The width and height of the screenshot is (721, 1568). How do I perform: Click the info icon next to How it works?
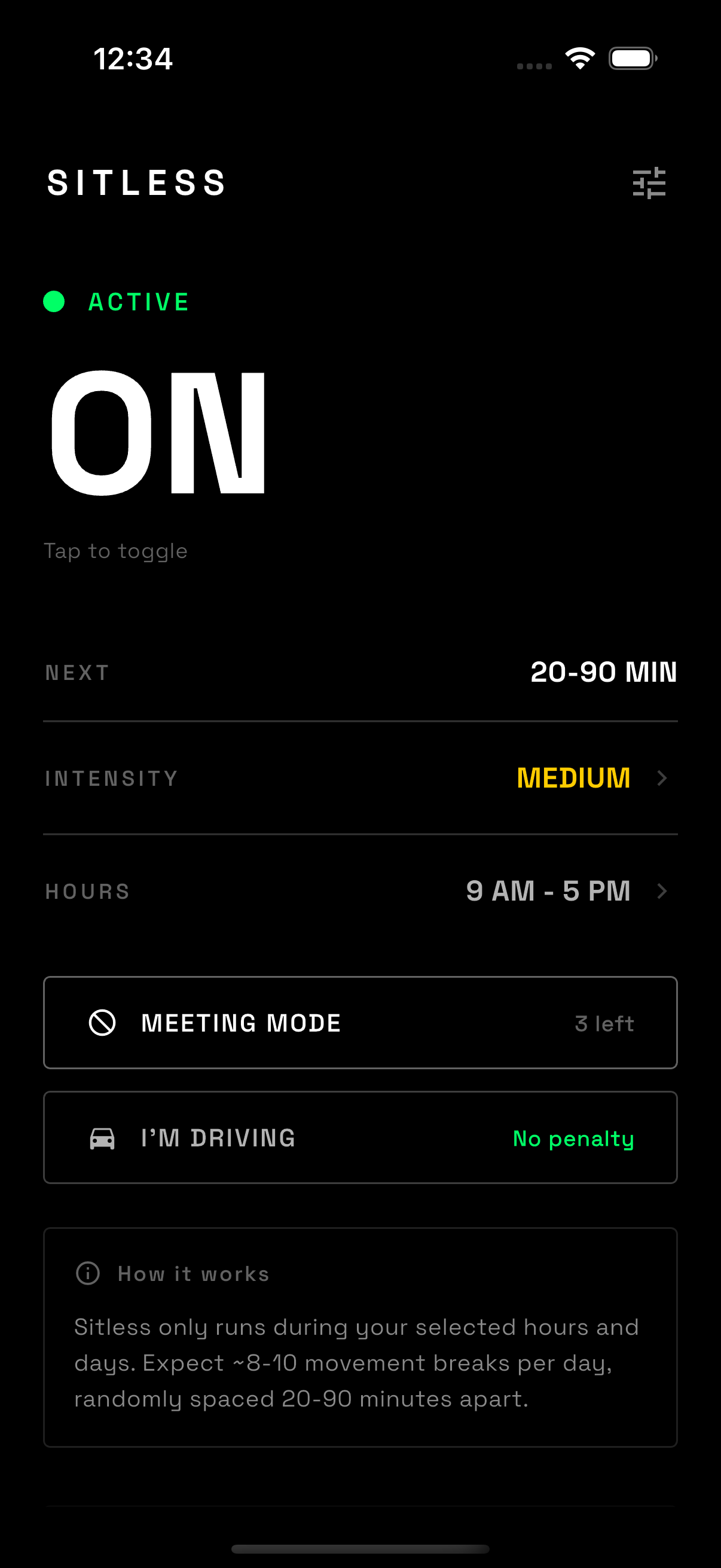(x=87, y=1273)
